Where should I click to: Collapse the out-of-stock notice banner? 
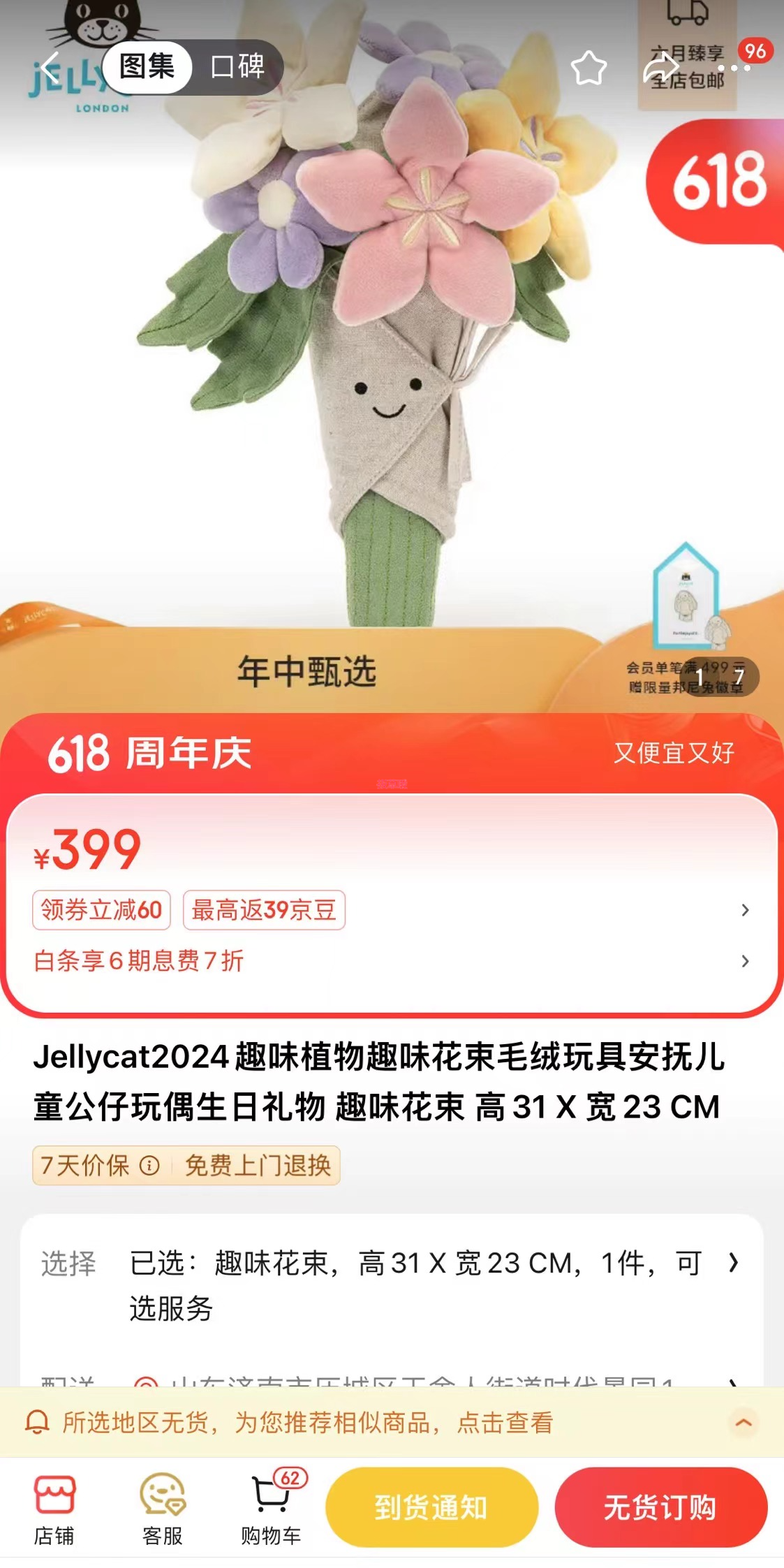coord(744,1423)
